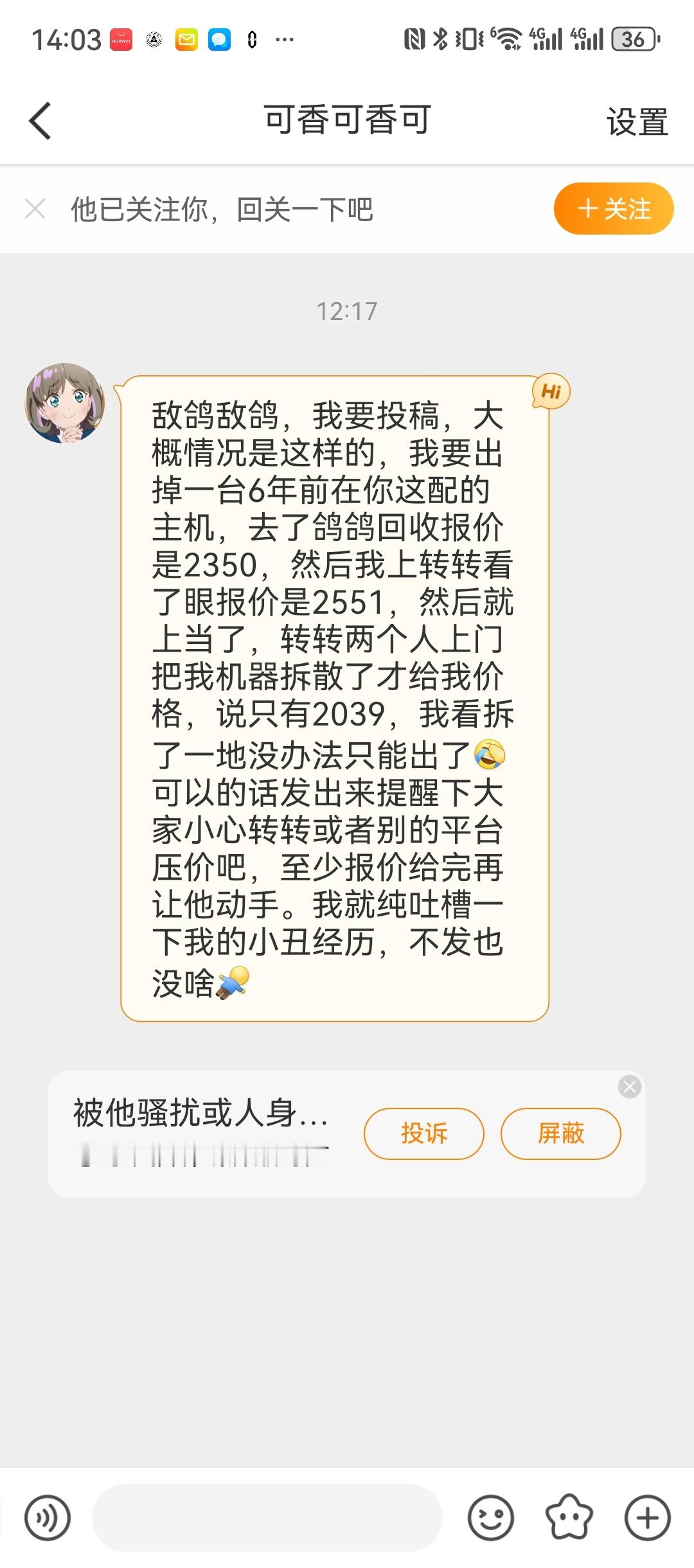Tap the Bluetooth icon in status bar

coord(440,39)
